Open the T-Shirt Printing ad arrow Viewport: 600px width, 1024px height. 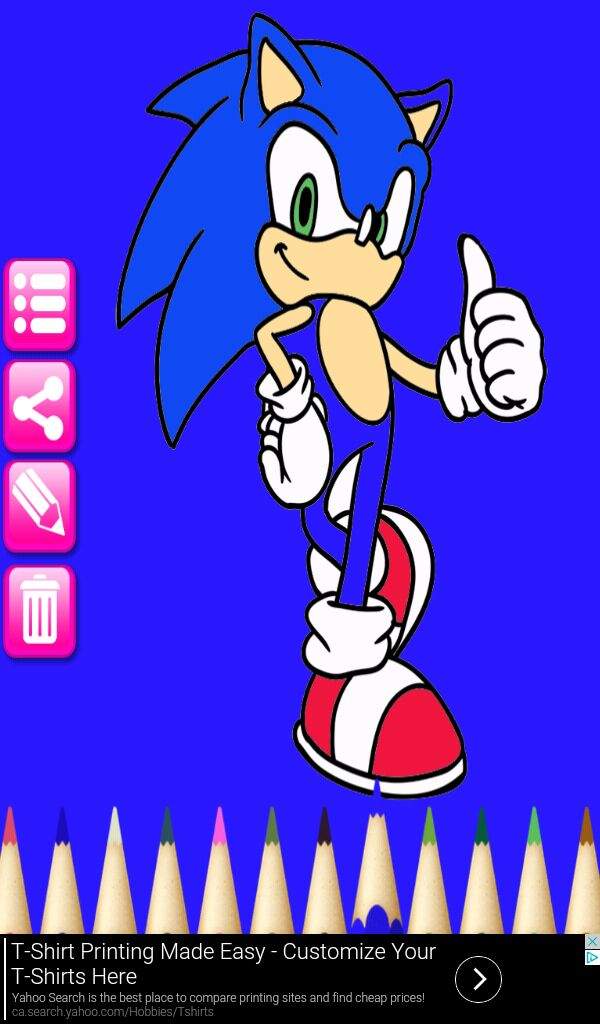(x=478, y=979)
